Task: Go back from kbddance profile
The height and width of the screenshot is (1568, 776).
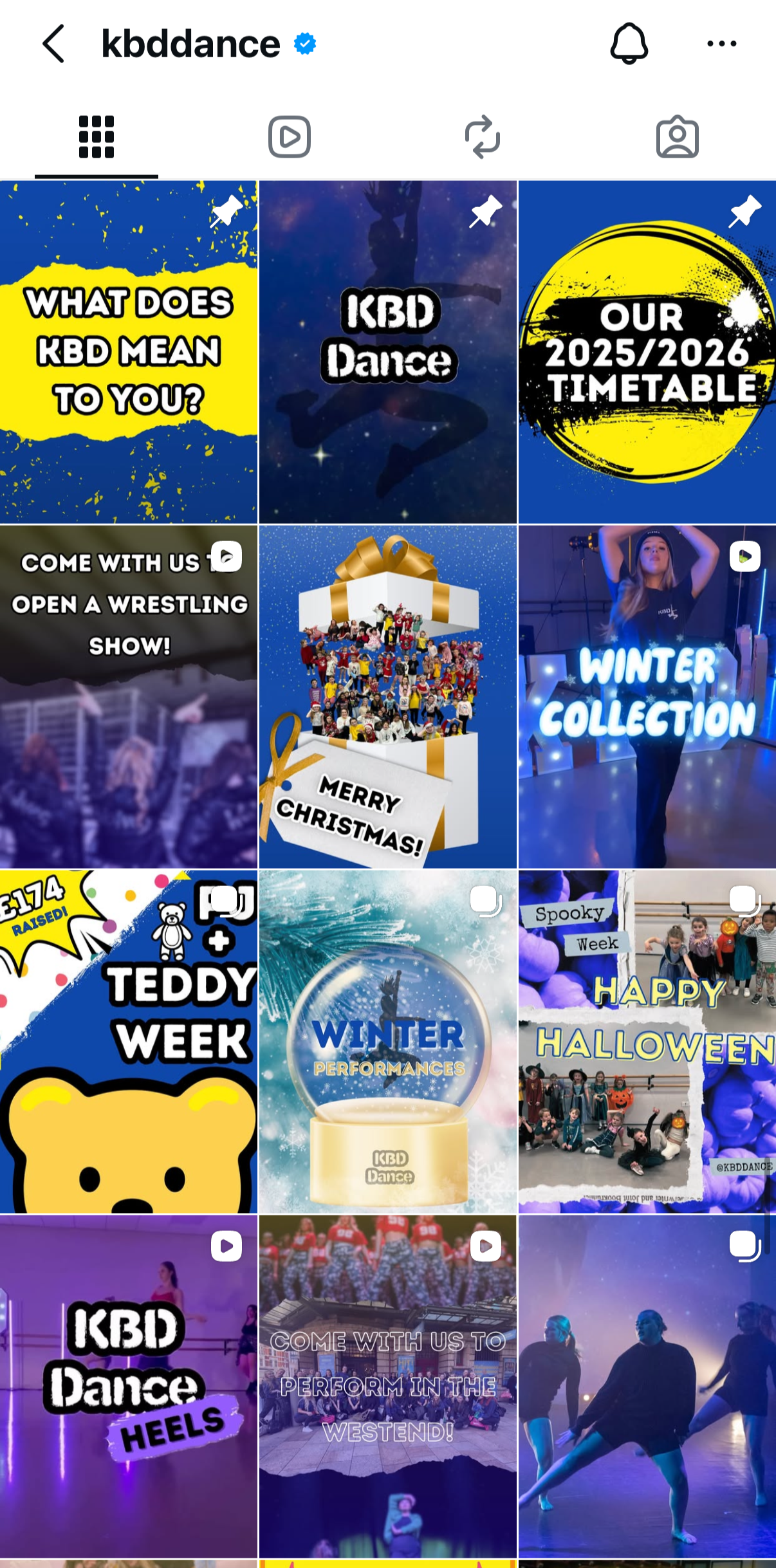Action: (53, 44)
